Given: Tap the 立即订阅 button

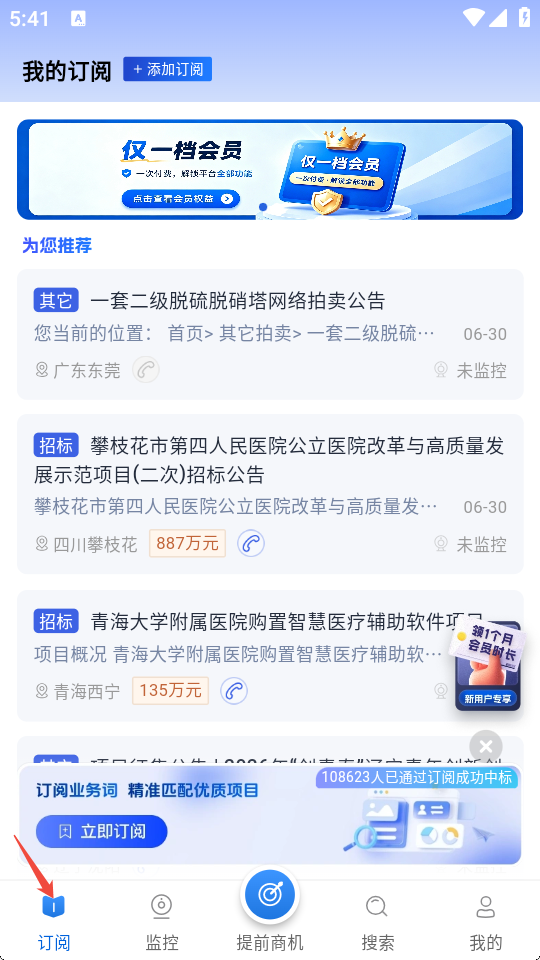Looking at the screenshot, I should (x=102, y=831).
